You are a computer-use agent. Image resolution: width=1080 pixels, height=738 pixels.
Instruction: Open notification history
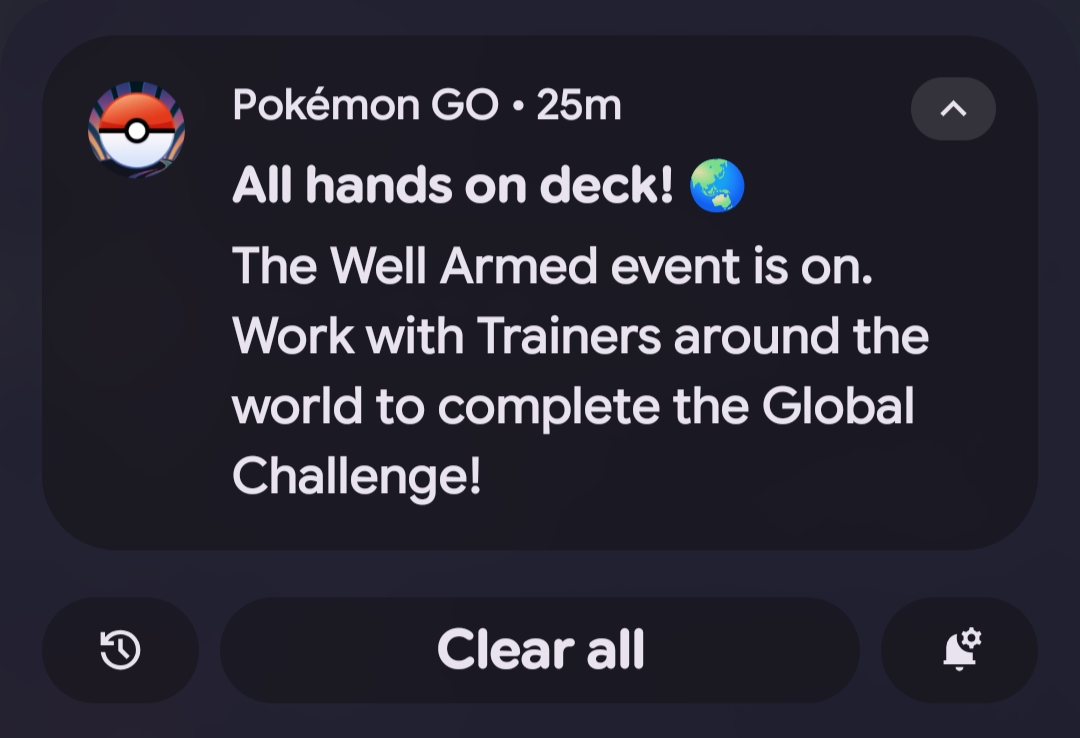[x=120, y=650]
